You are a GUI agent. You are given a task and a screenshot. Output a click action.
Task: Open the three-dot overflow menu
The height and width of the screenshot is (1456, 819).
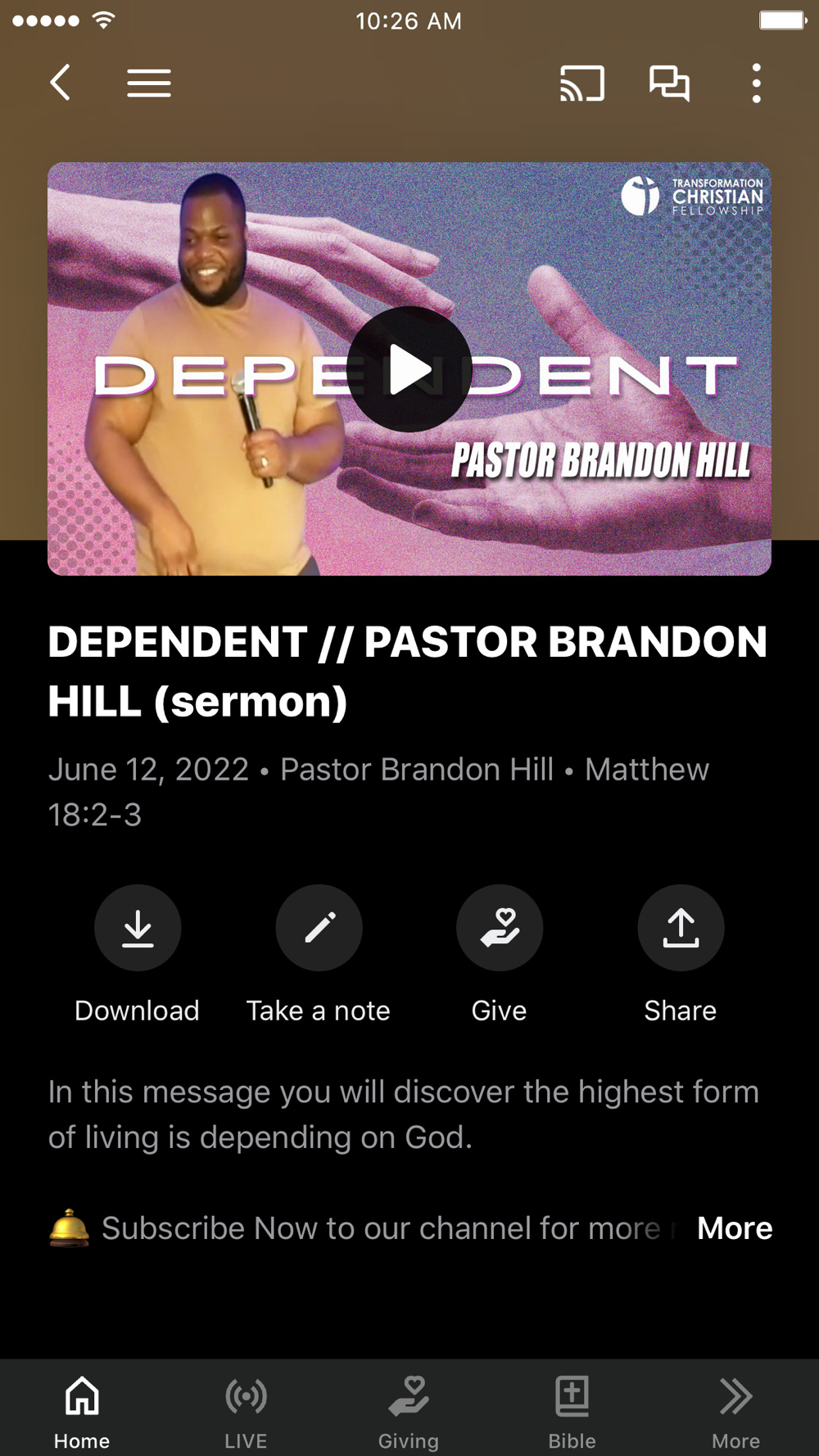coord(756,83)
